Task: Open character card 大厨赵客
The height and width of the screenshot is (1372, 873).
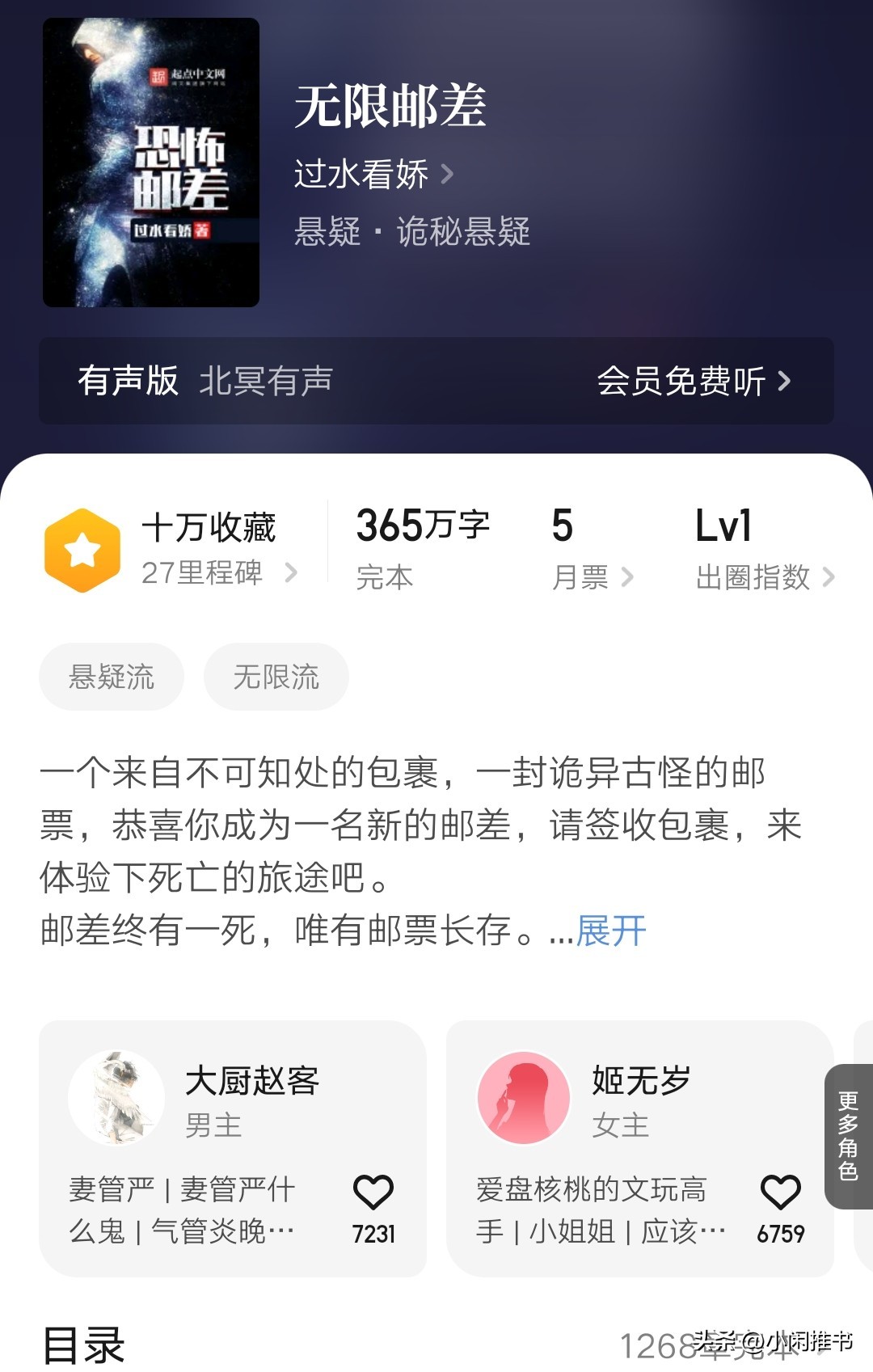Action: coord(233,1148)
